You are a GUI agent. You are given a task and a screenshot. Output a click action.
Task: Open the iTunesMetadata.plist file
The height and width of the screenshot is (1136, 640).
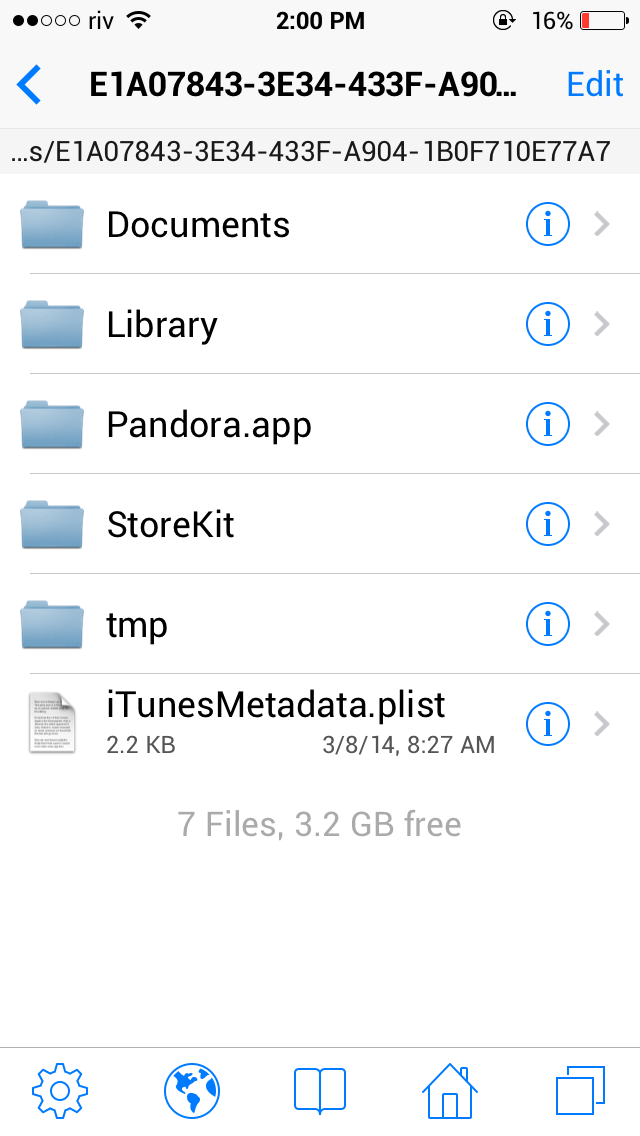pyautogui.click(x=275, y=722)
